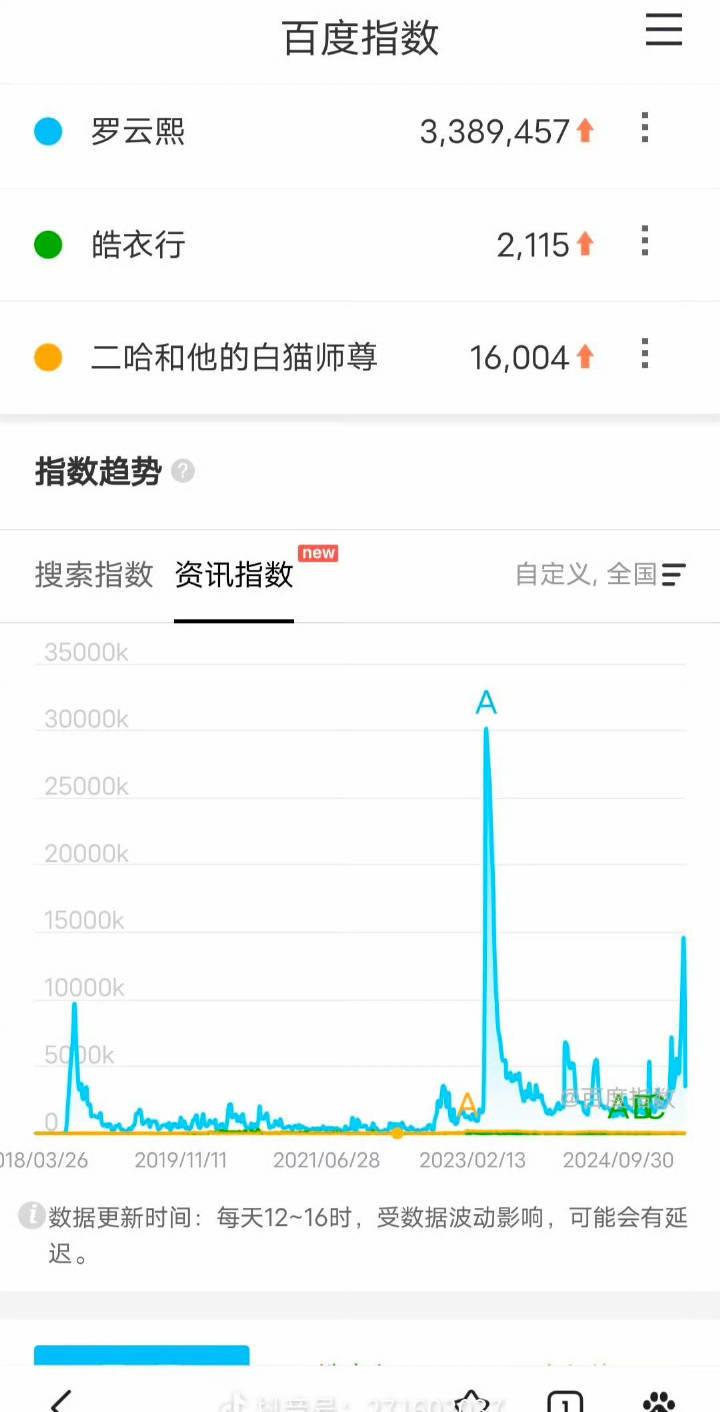Open the 自定义, 全国 filter
Viewport: 720px width, 1412px height.
point(600,574)
